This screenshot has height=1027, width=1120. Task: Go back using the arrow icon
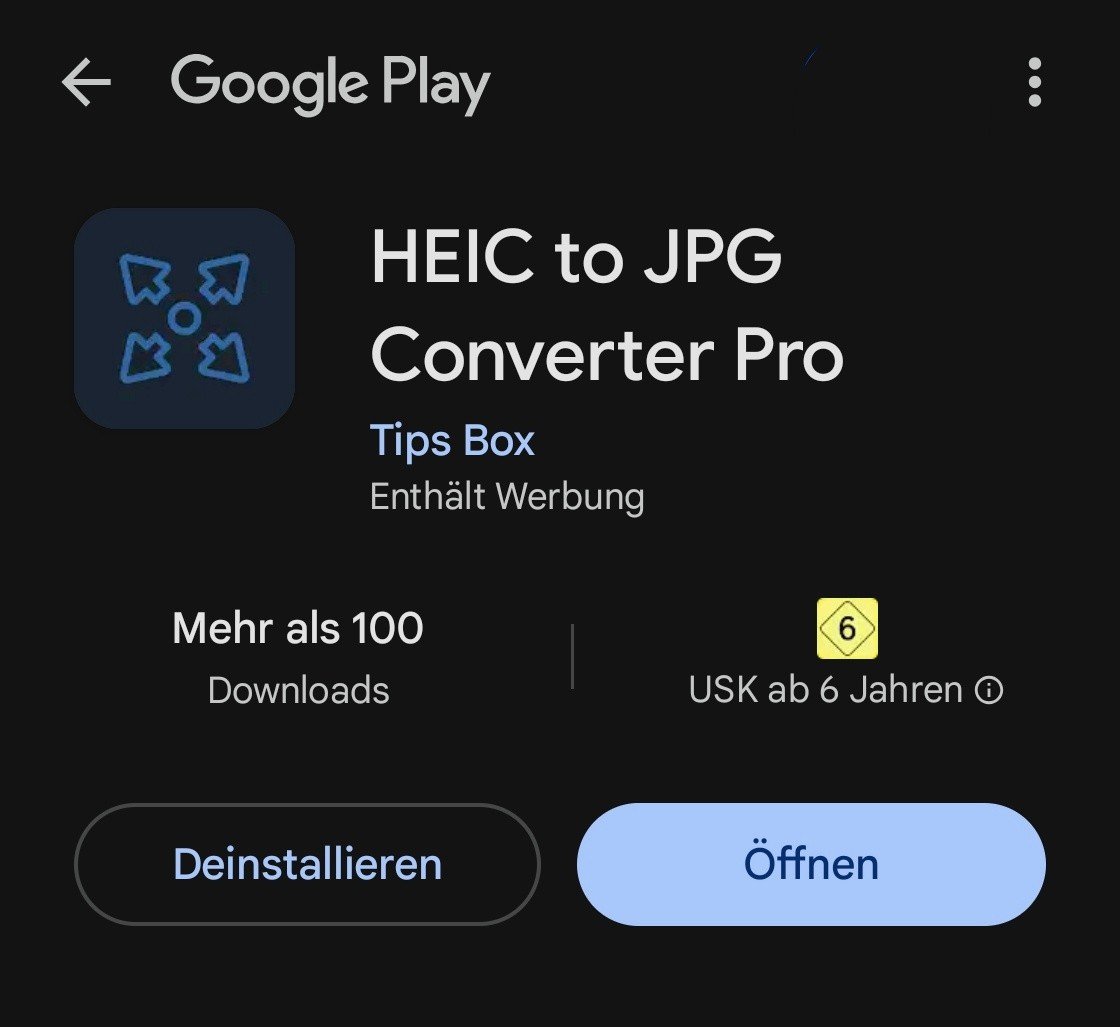[x=86, y=83]
